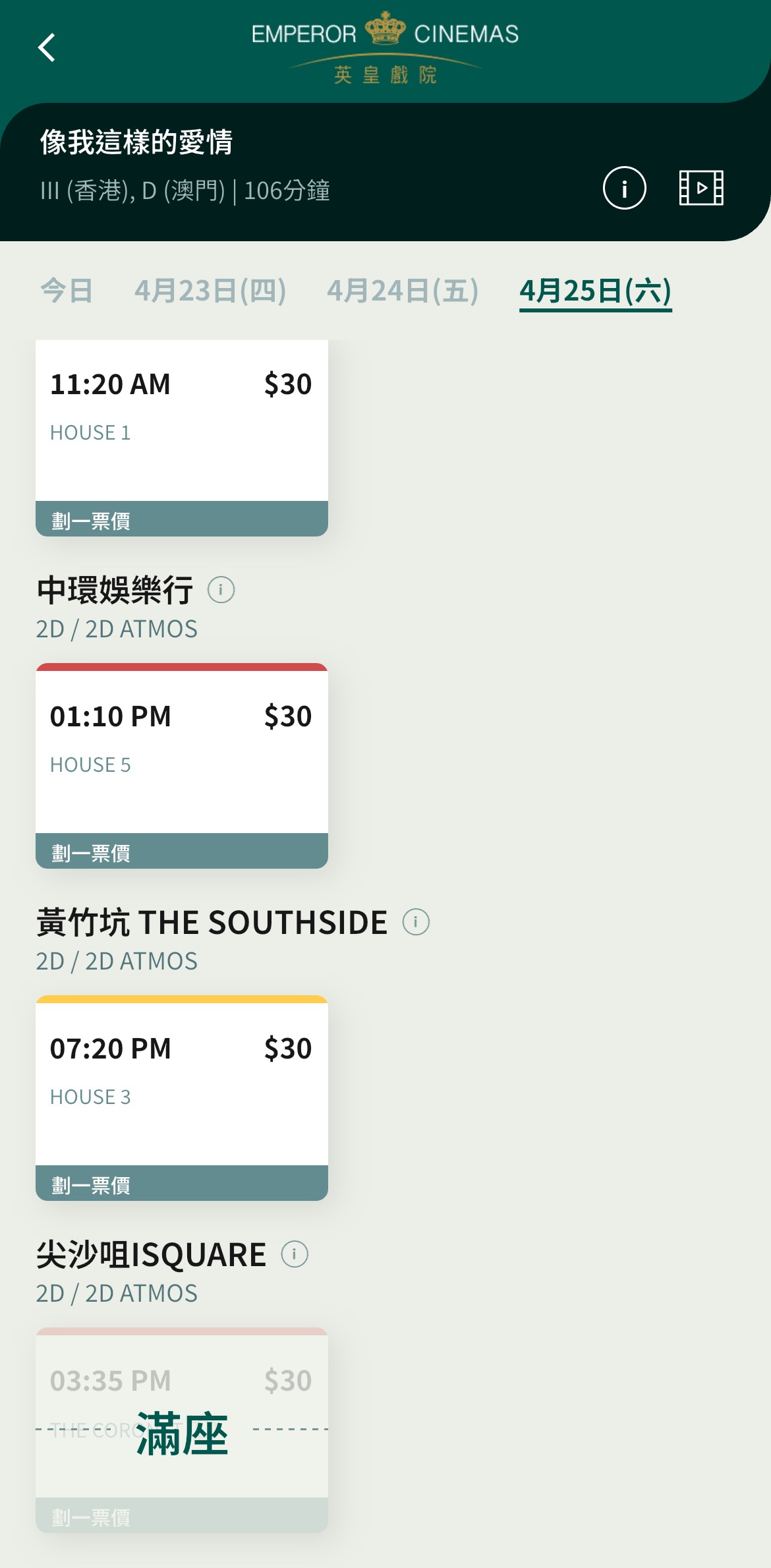771x1568 pixels.
Task: Select the 4月25日(六) date tab
Action: pos(595,291)
